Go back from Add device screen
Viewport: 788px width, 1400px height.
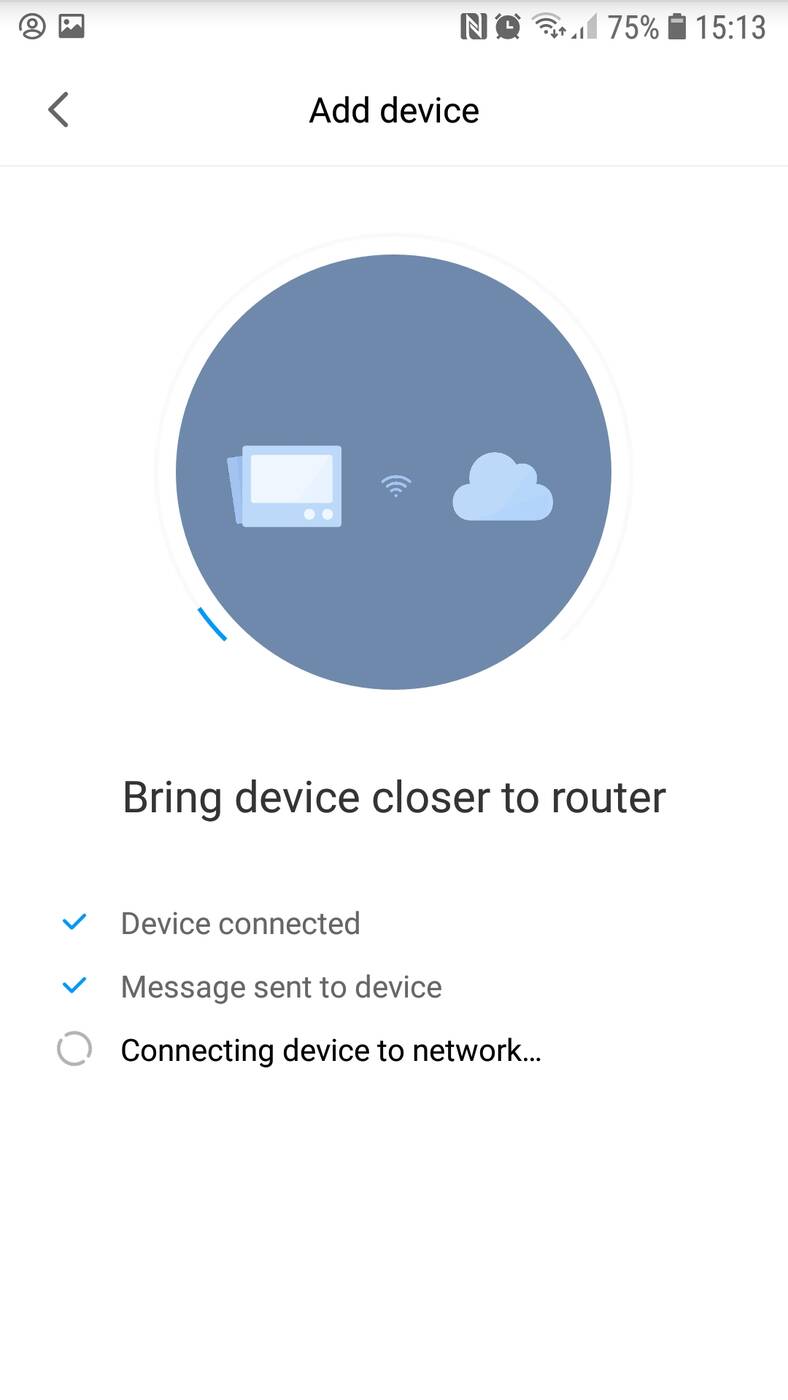(59, 110)
